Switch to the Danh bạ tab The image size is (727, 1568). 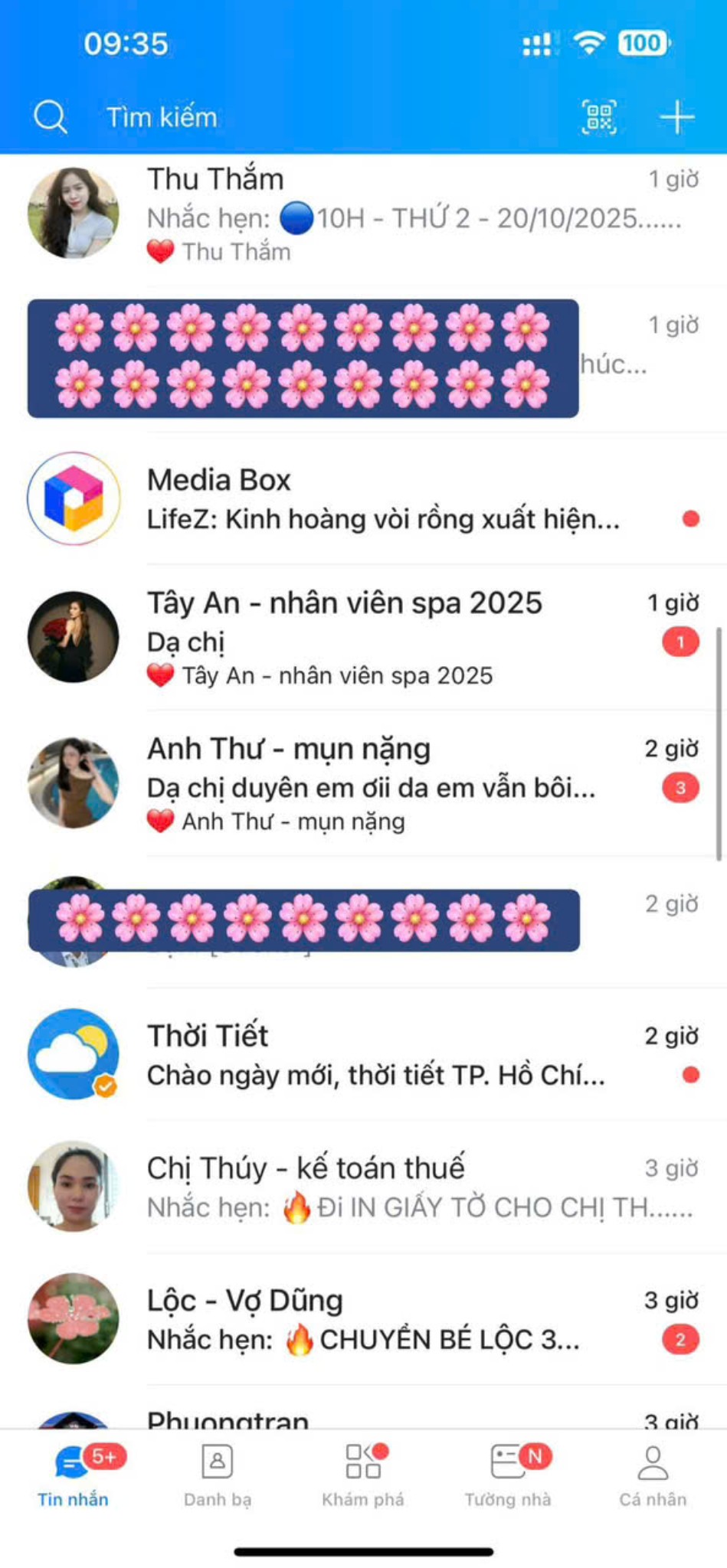coord(218,1475)
